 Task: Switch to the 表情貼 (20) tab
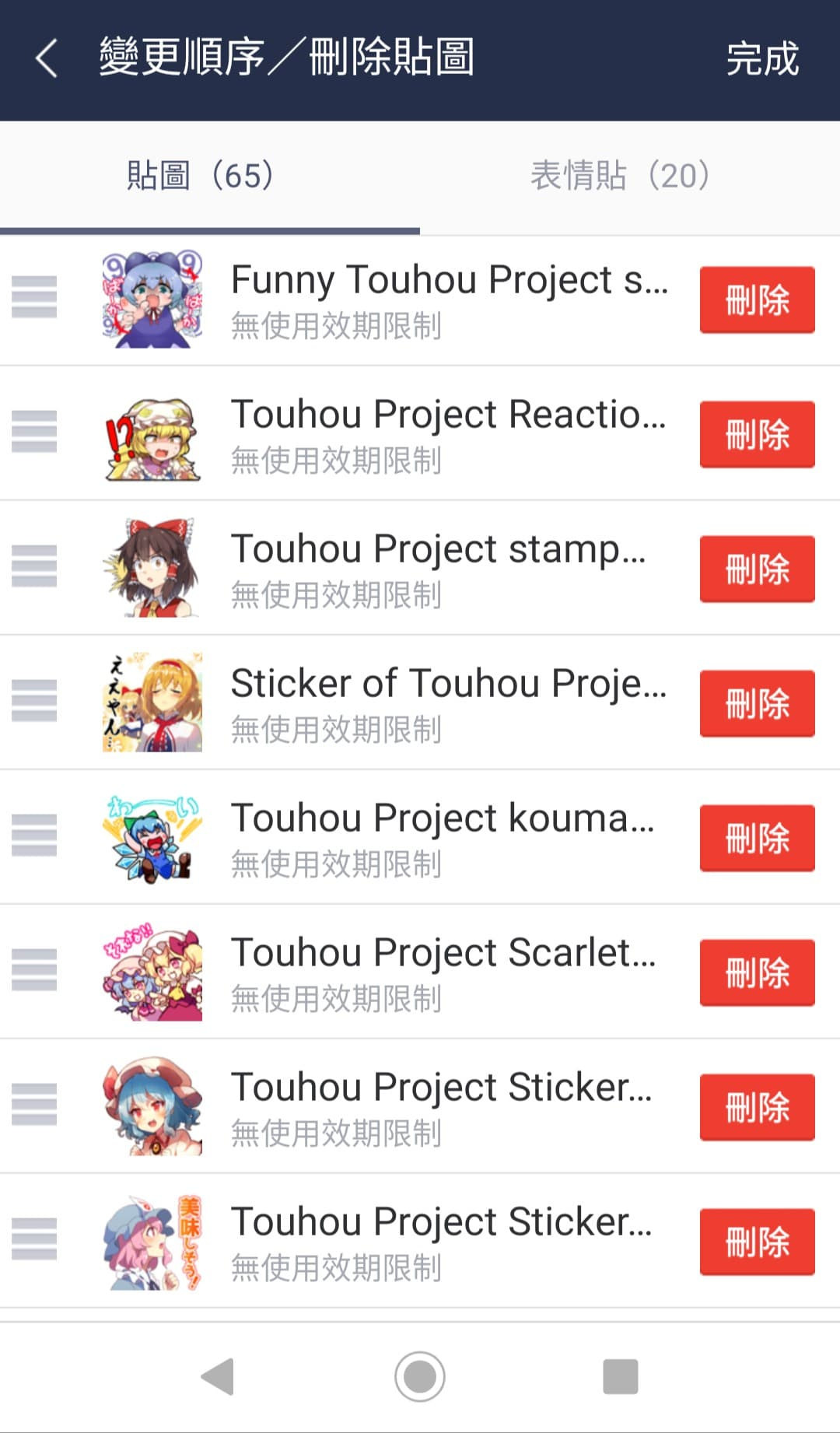pos(620,176)
